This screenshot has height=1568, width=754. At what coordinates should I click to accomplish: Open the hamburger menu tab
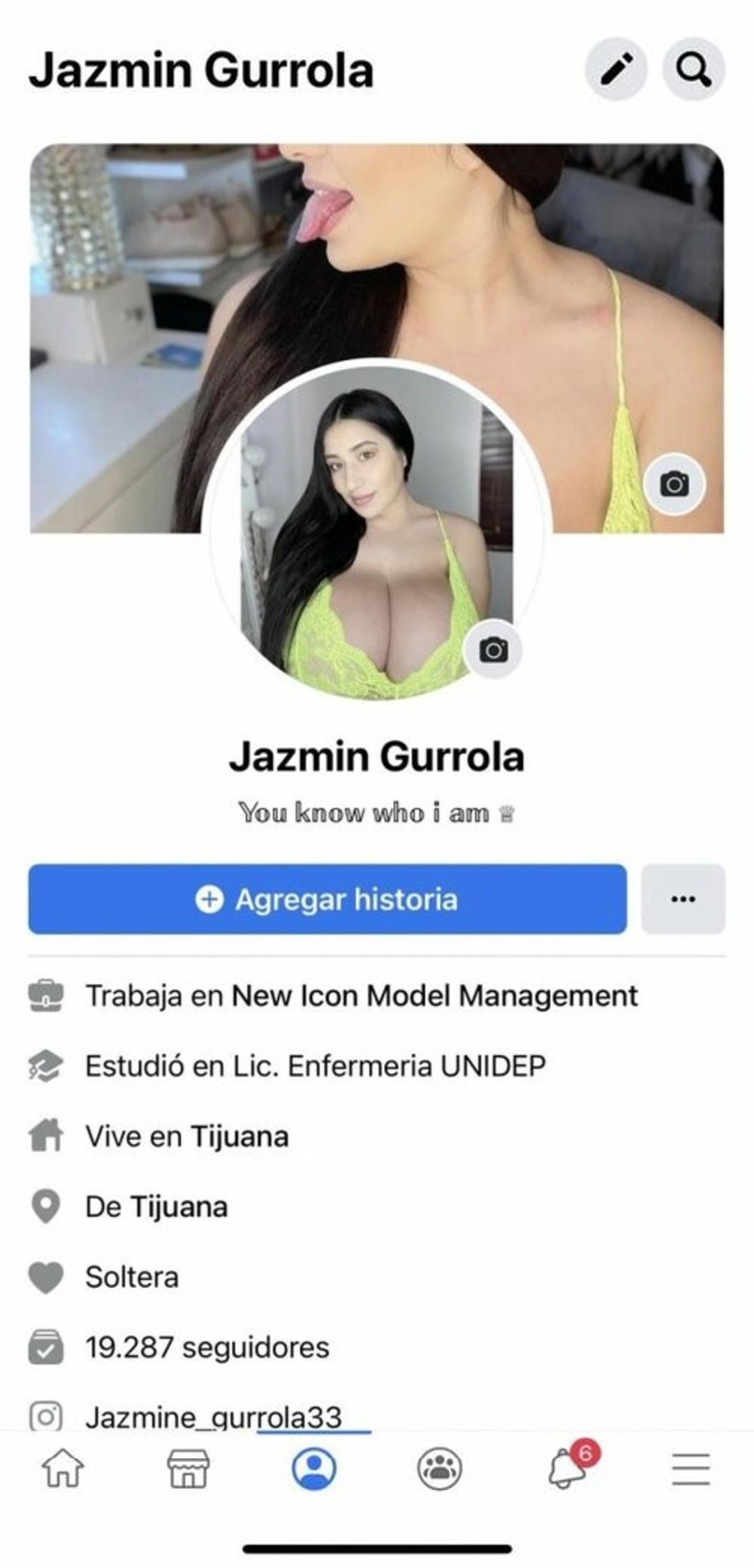[690, 1468]
